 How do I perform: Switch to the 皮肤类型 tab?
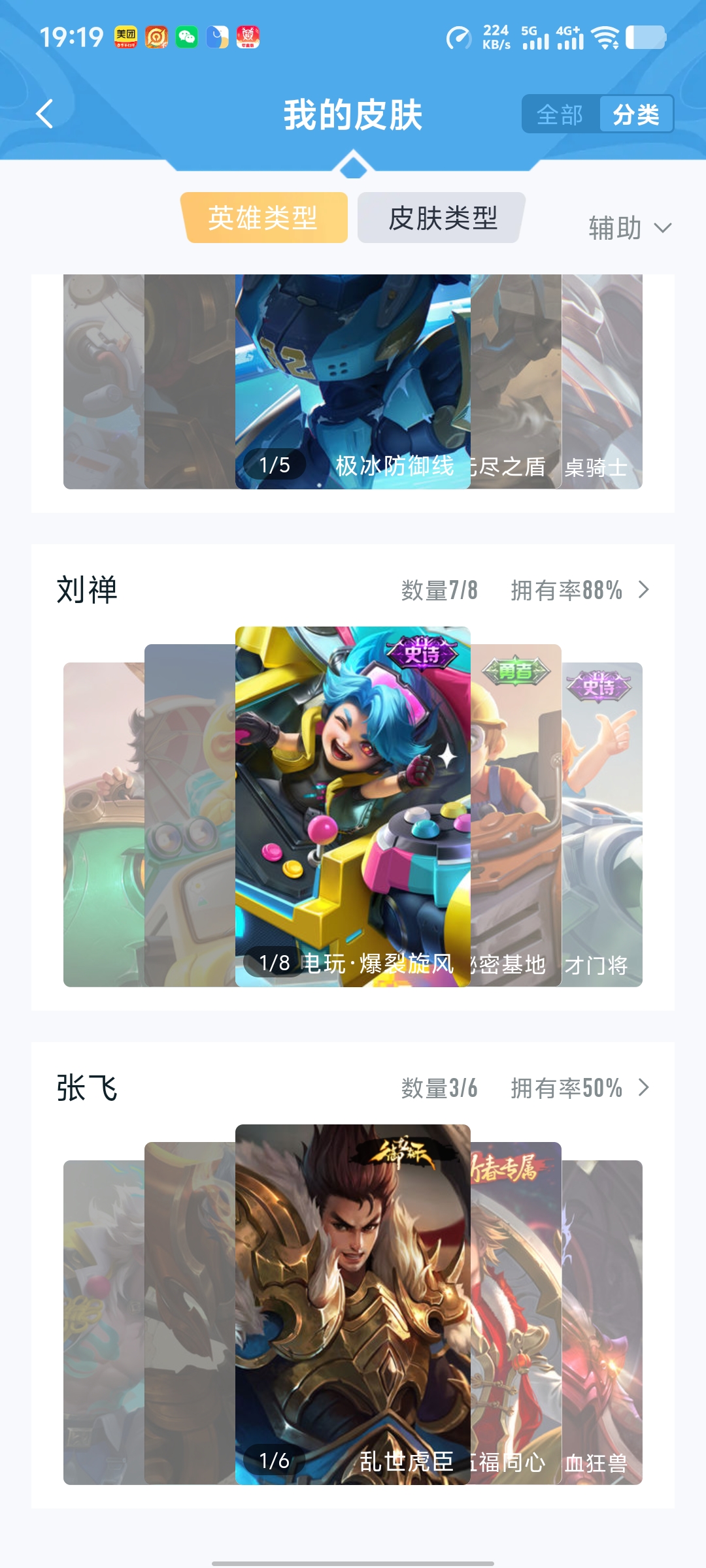tap(443, 218)
